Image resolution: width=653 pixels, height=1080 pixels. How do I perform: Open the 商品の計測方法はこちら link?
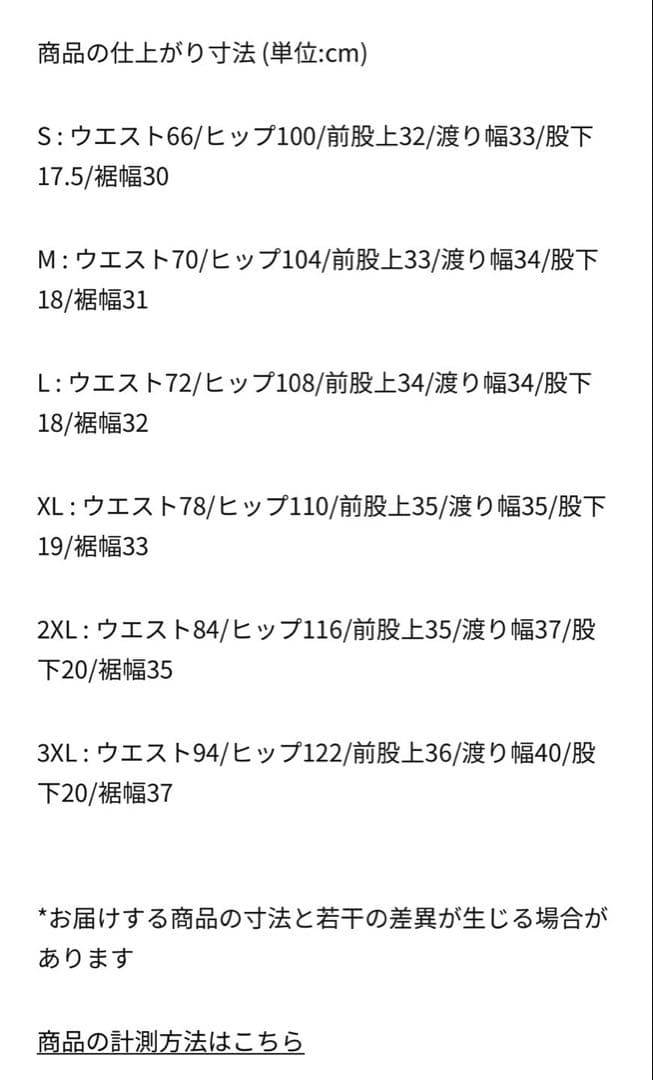[x=170, y=1042]
